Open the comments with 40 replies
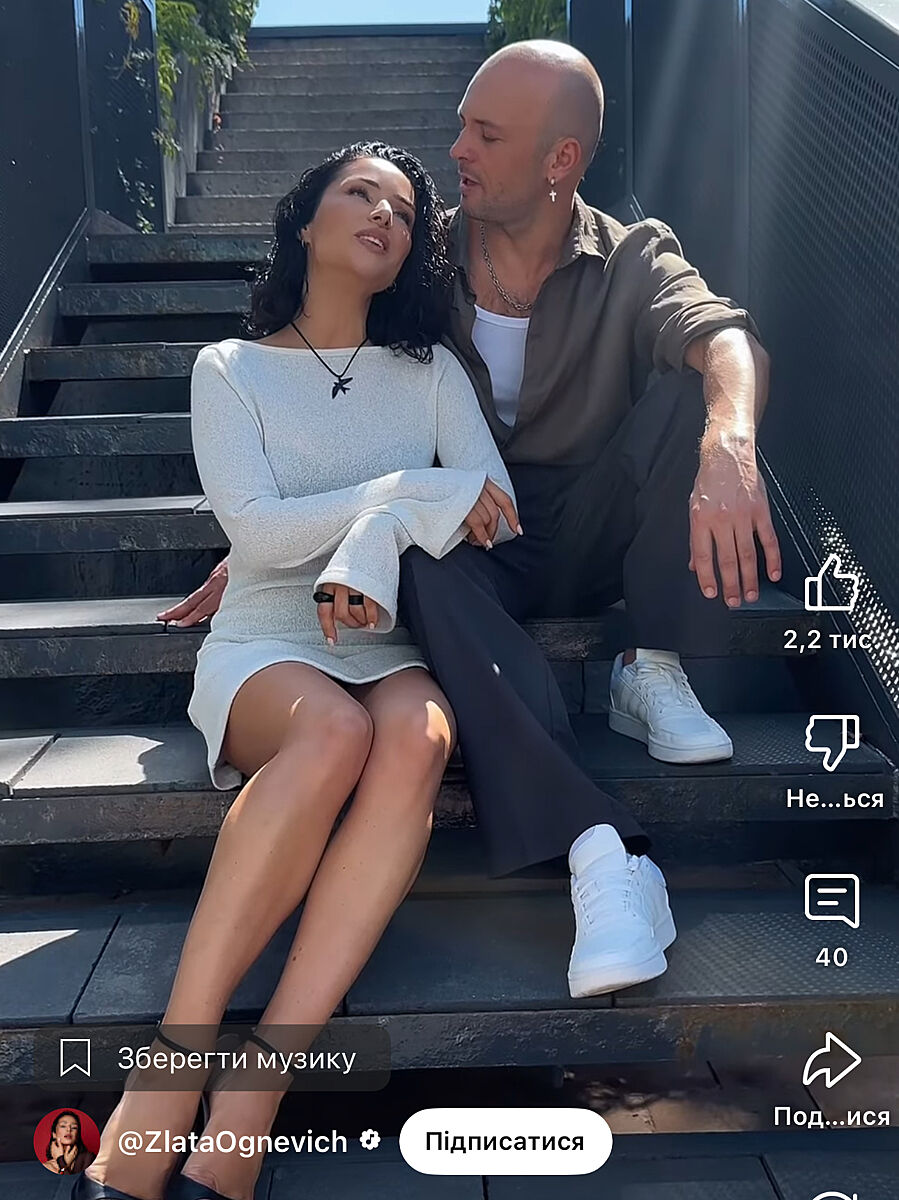899x1200 pixels. 832,901
